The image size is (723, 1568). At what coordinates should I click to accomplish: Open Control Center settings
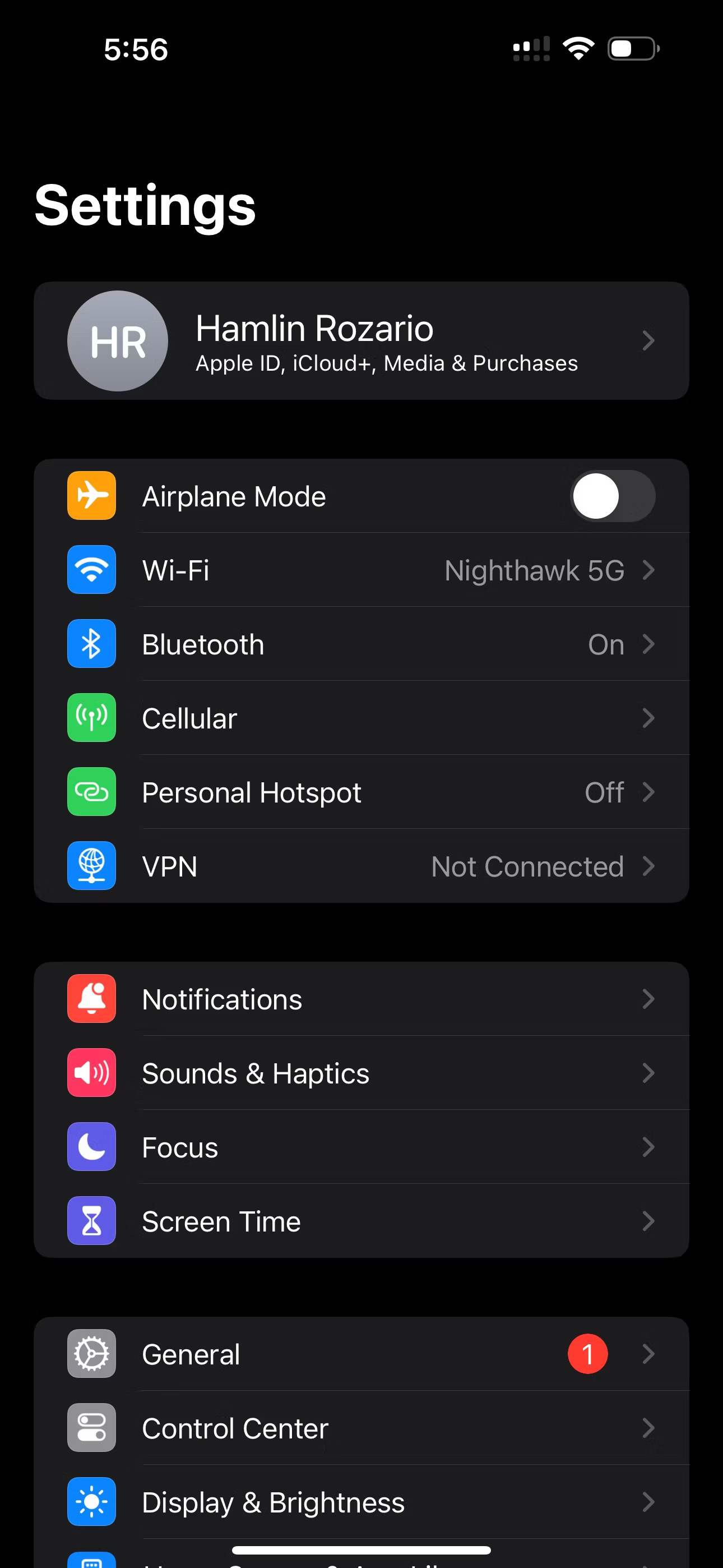(x=361, y=1428)
